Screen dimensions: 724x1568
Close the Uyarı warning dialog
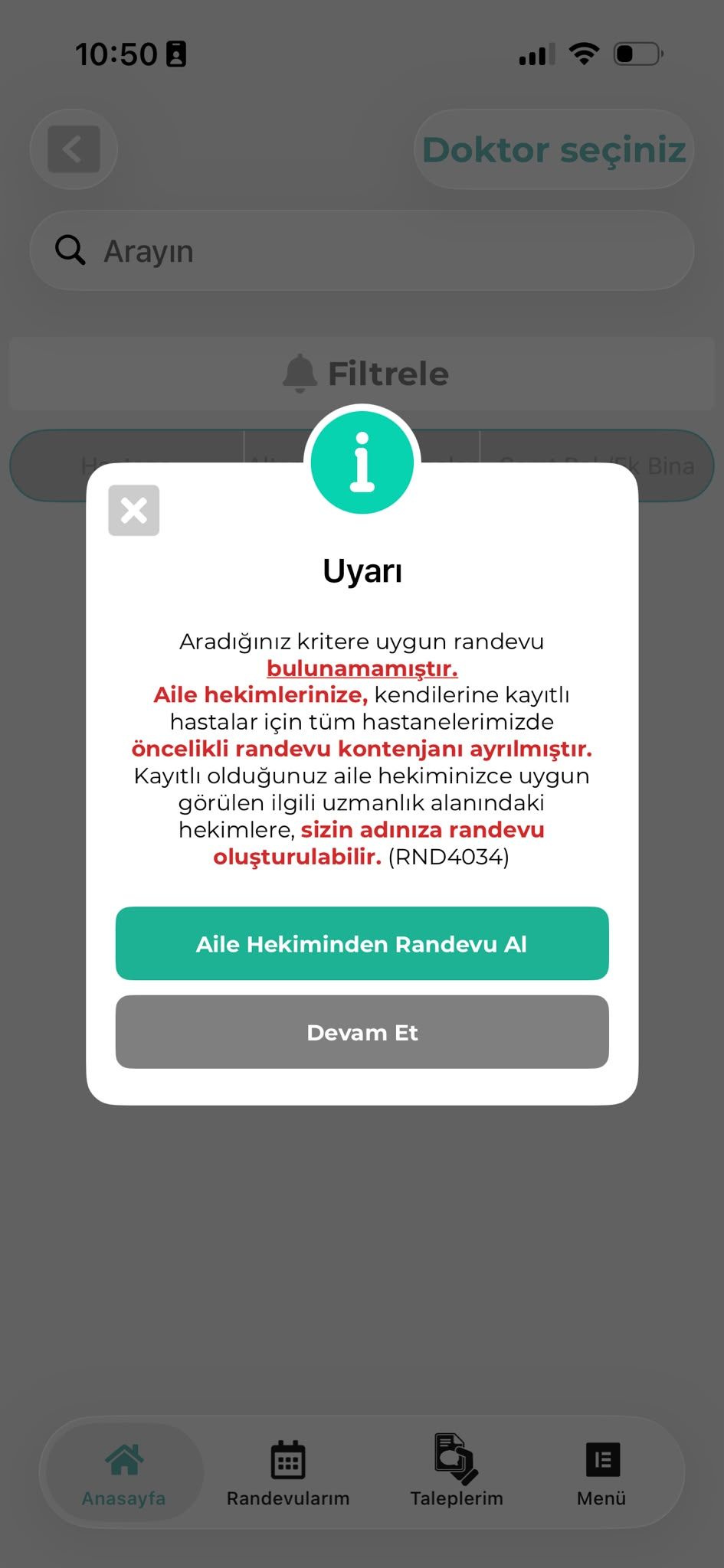coord(134,510)
